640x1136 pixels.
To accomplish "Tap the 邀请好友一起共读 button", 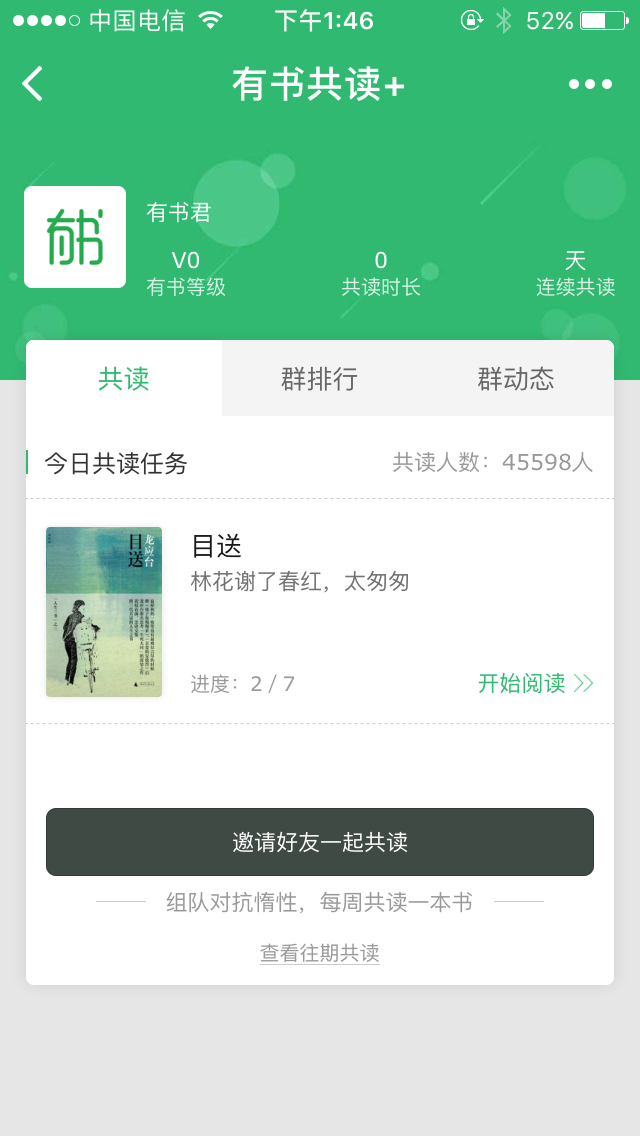I will [320, 842].
